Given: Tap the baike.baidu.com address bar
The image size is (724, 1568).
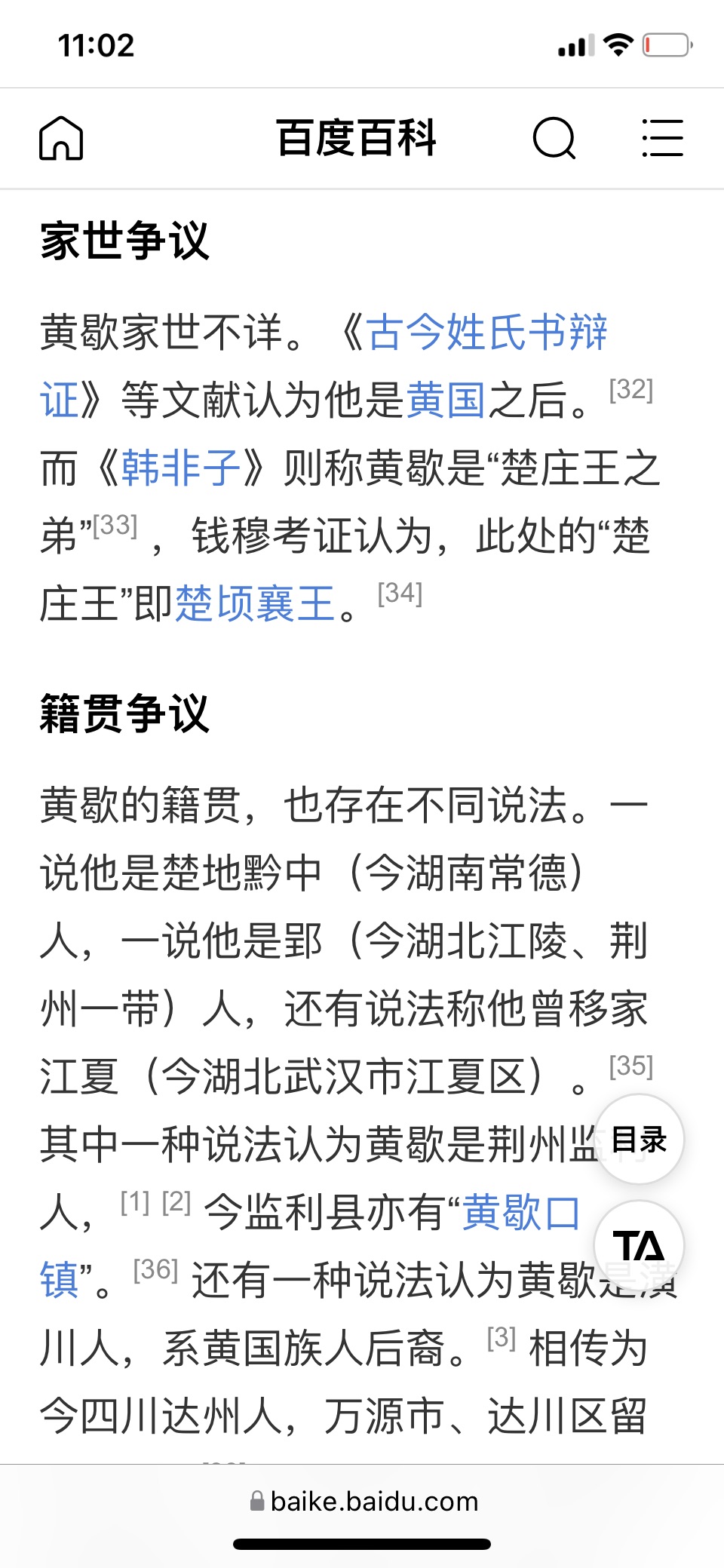Looking at the screenshot, I should click(364, 1501).
